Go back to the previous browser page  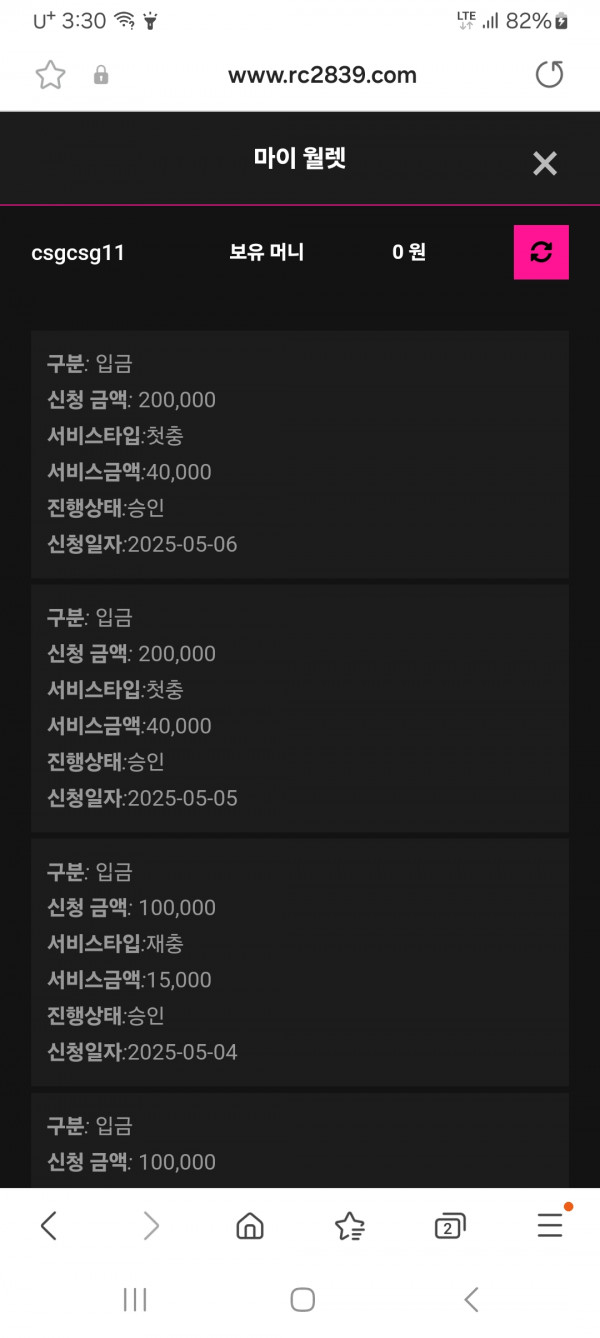tap(49, 1225)
